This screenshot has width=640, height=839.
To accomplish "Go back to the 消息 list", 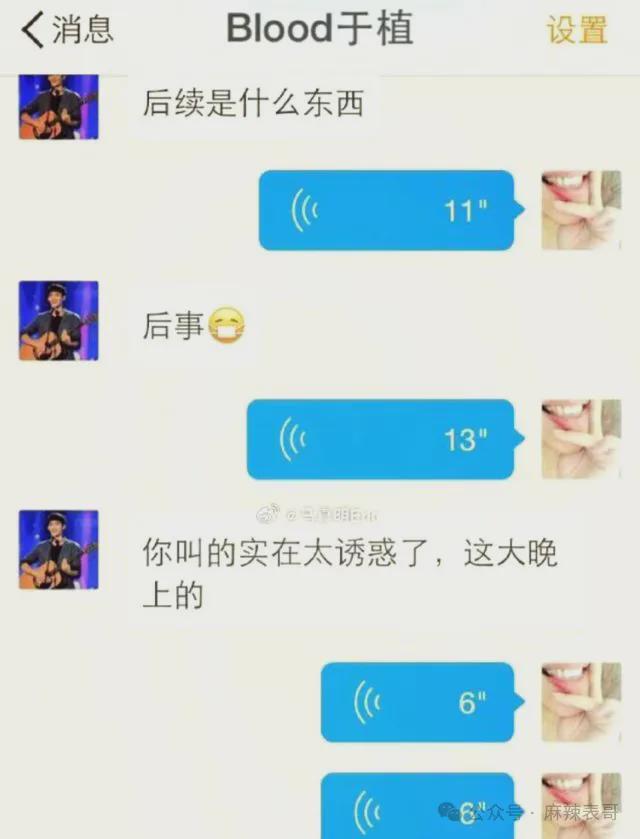I will point(66,30).
